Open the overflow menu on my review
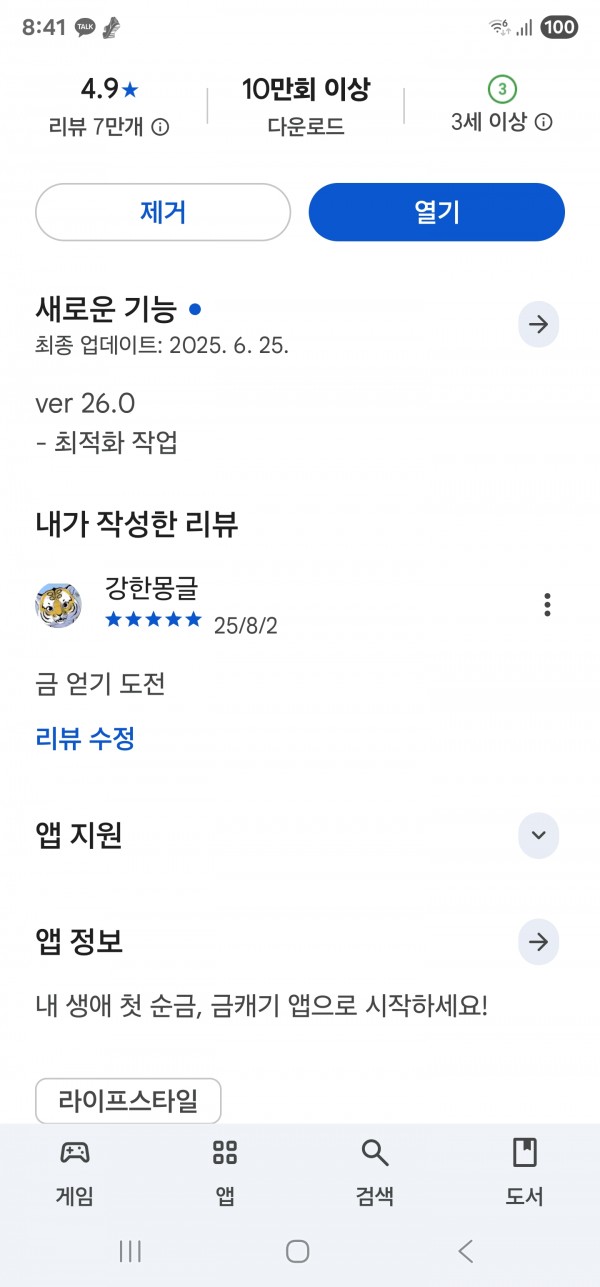 (x=546, y=605)
